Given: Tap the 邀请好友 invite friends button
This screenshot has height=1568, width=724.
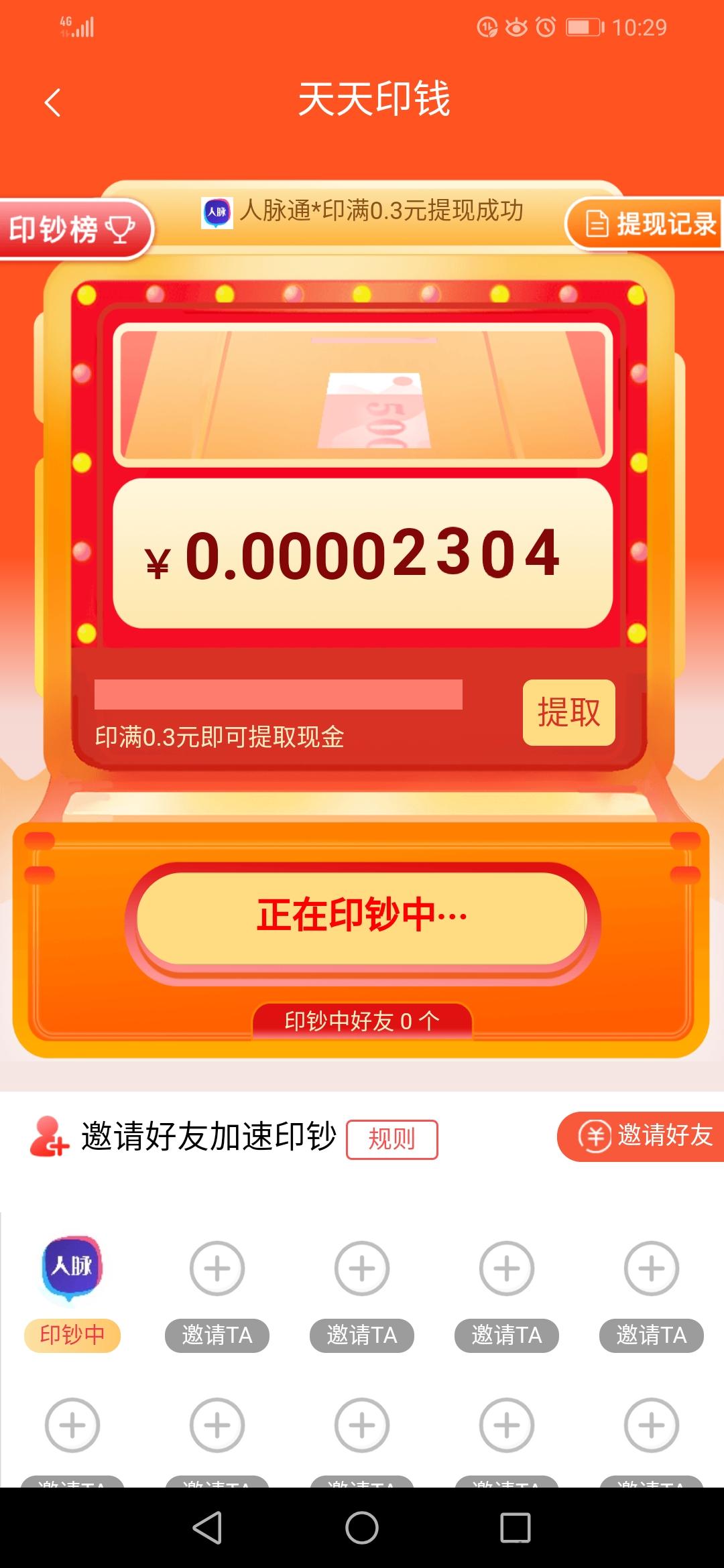Looking at the screenshot, I should click(x=641, y=1136).
